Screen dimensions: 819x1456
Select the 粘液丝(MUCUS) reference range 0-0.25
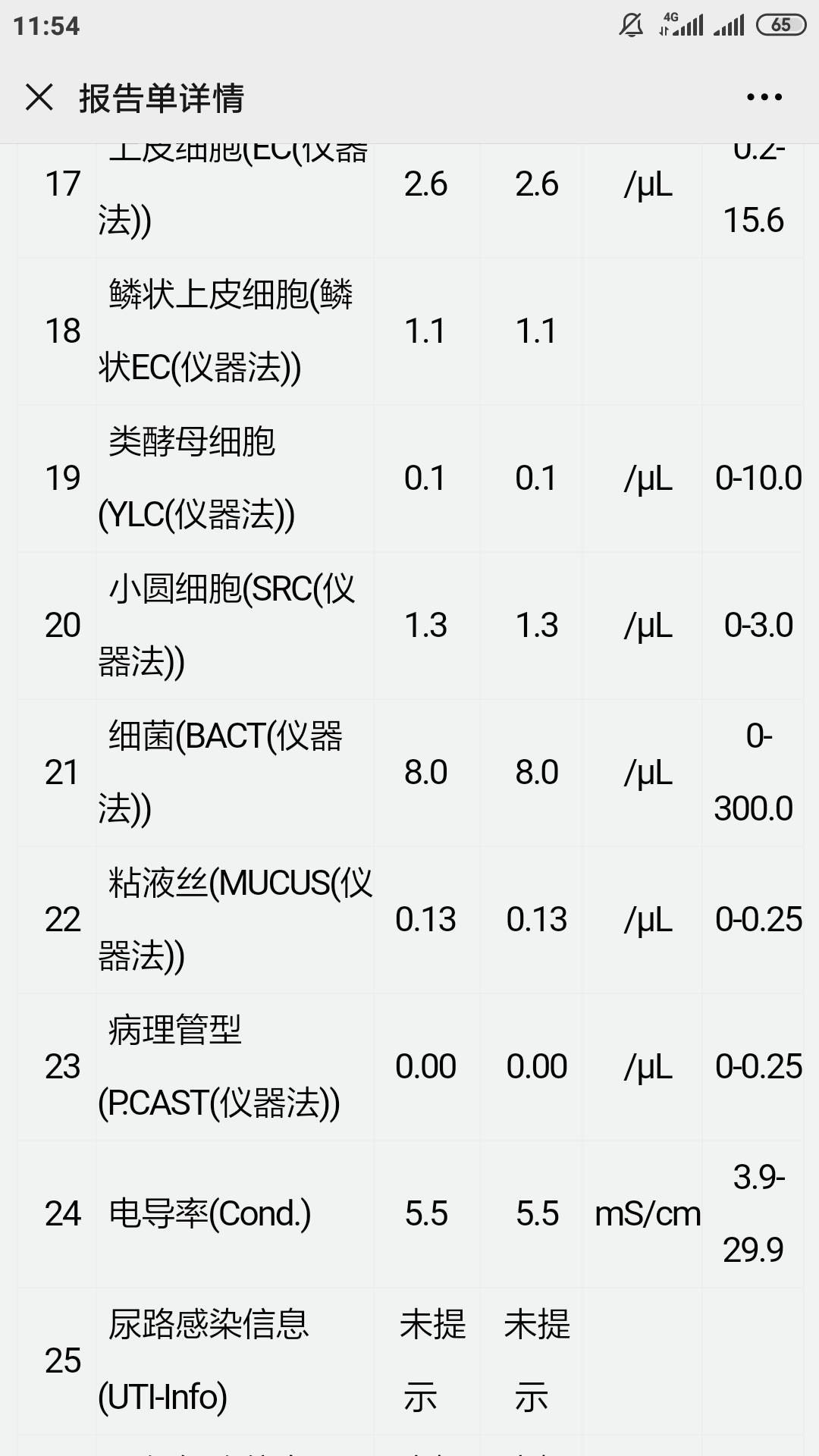click(757, 920)
